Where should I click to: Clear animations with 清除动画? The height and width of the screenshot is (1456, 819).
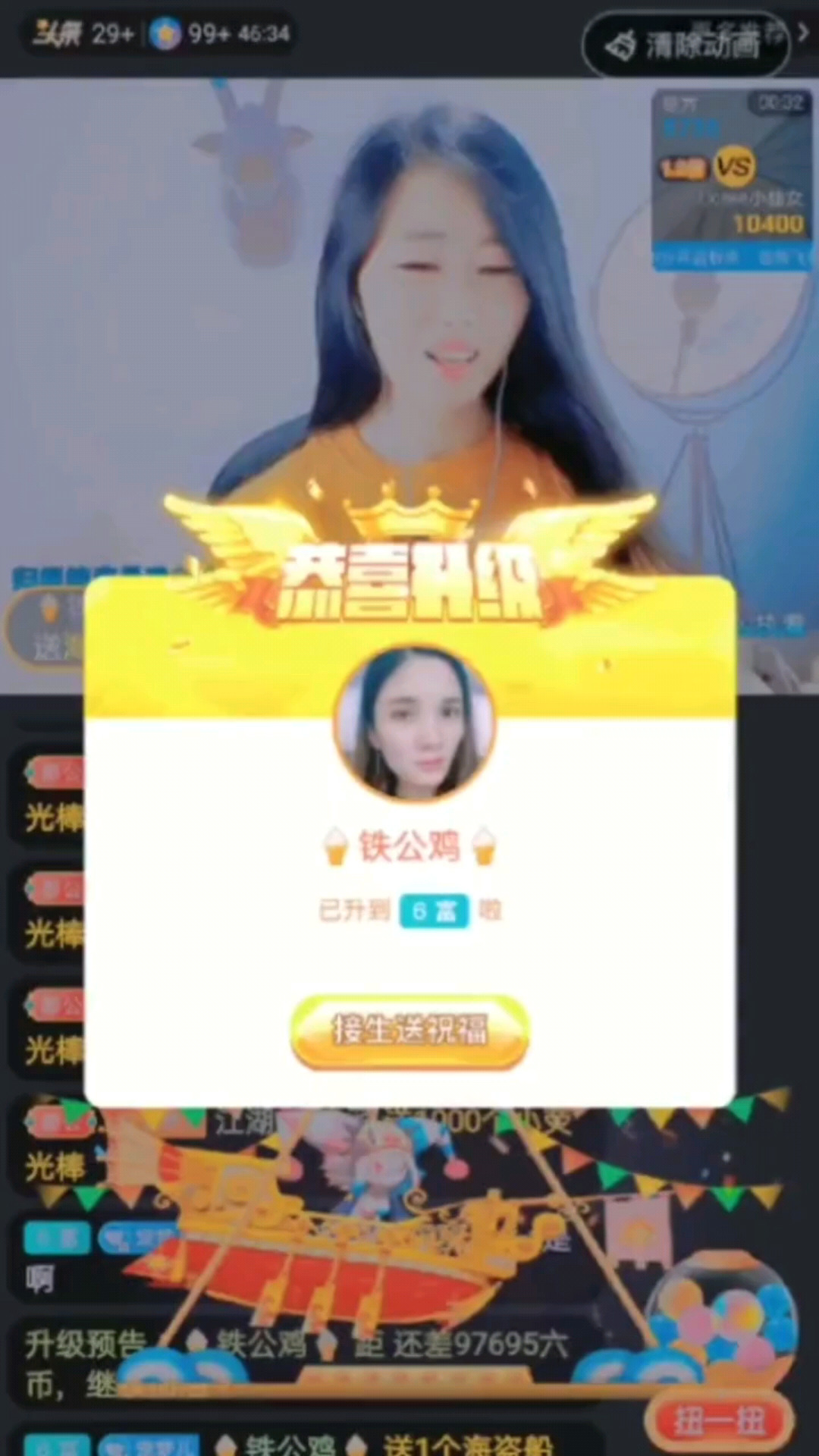click(686, 45)
